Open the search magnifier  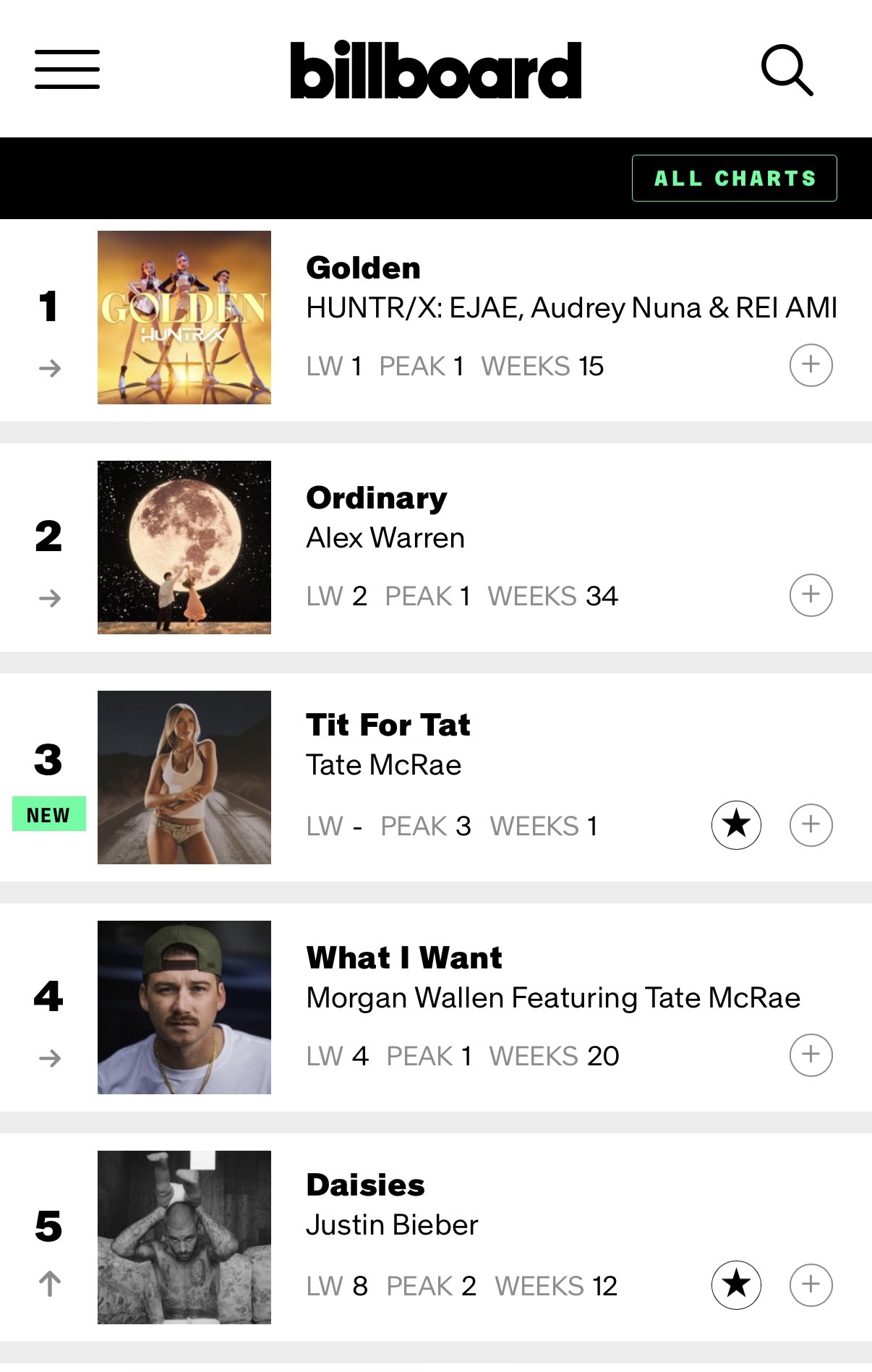tap(787, 70)
